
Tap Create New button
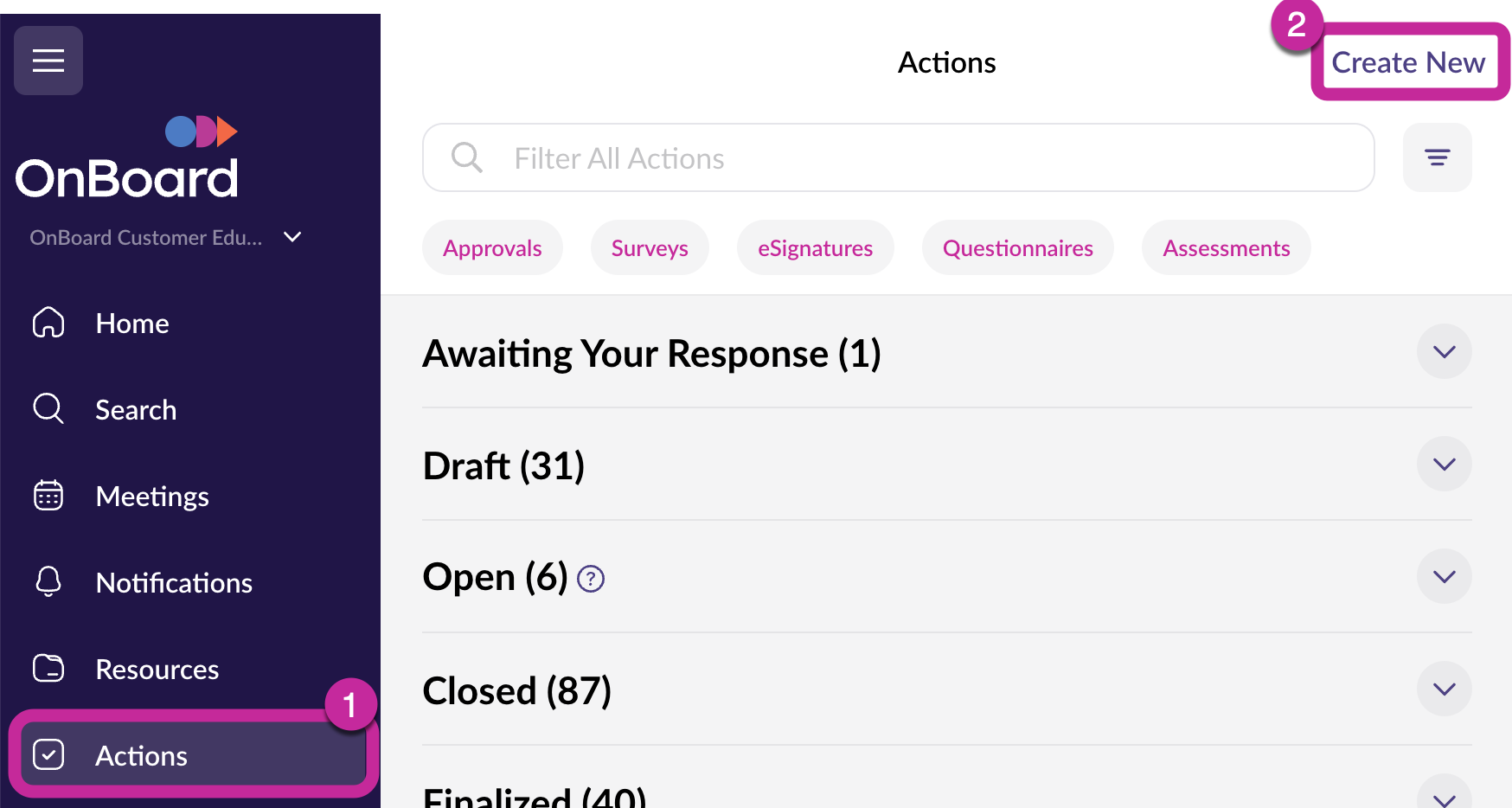pyautogui.click(x=1407, y=62)
